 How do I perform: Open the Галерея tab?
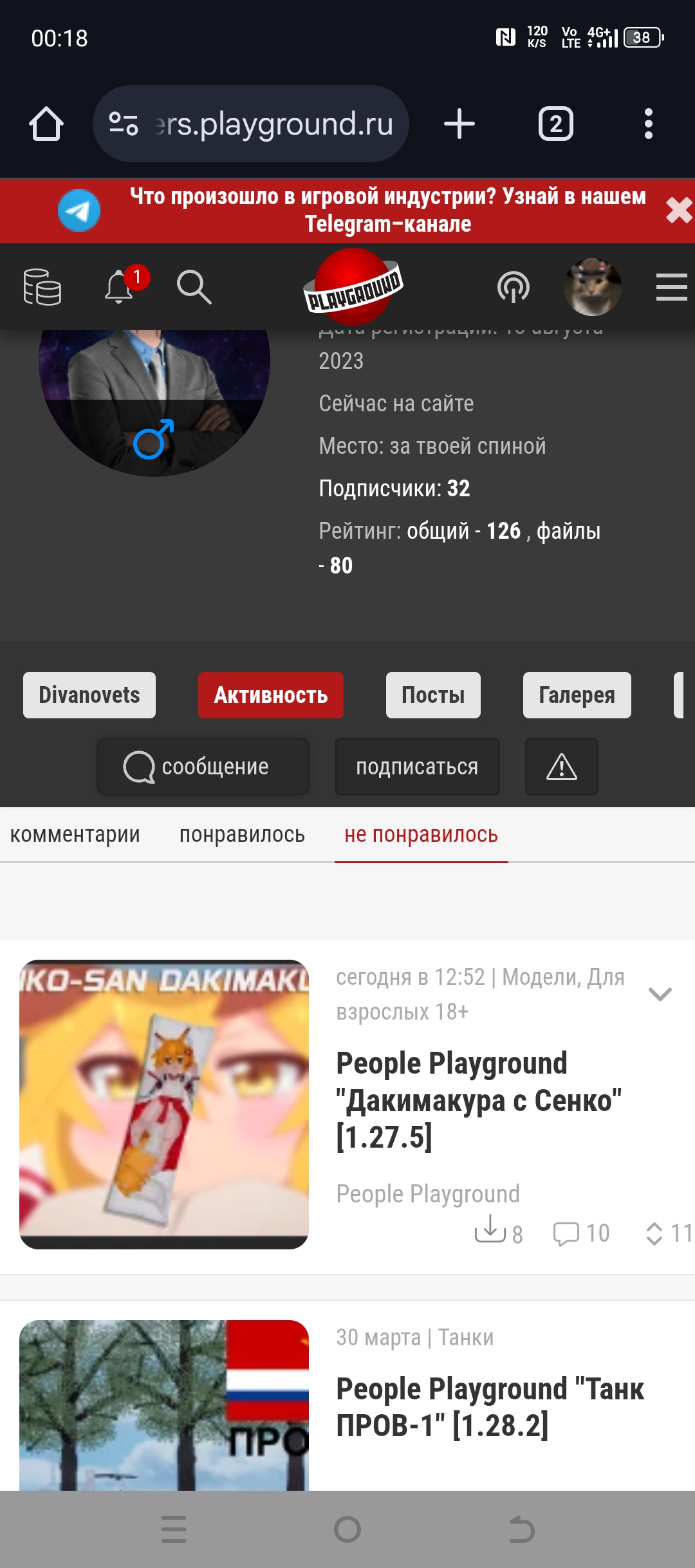point(577,695)
